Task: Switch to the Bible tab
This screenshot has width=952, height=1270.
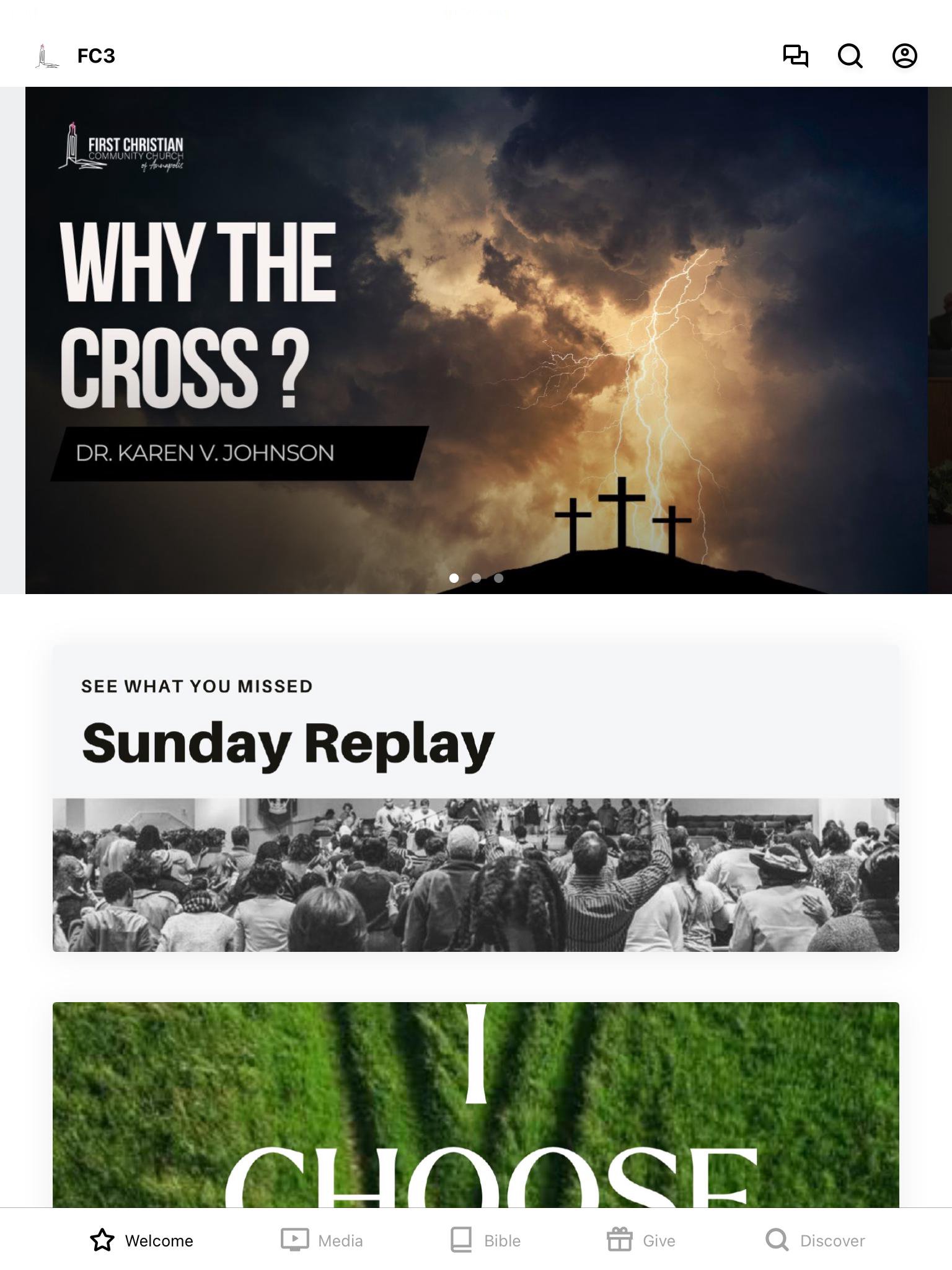Action: pyautogui.click(x=485, y=1240)
